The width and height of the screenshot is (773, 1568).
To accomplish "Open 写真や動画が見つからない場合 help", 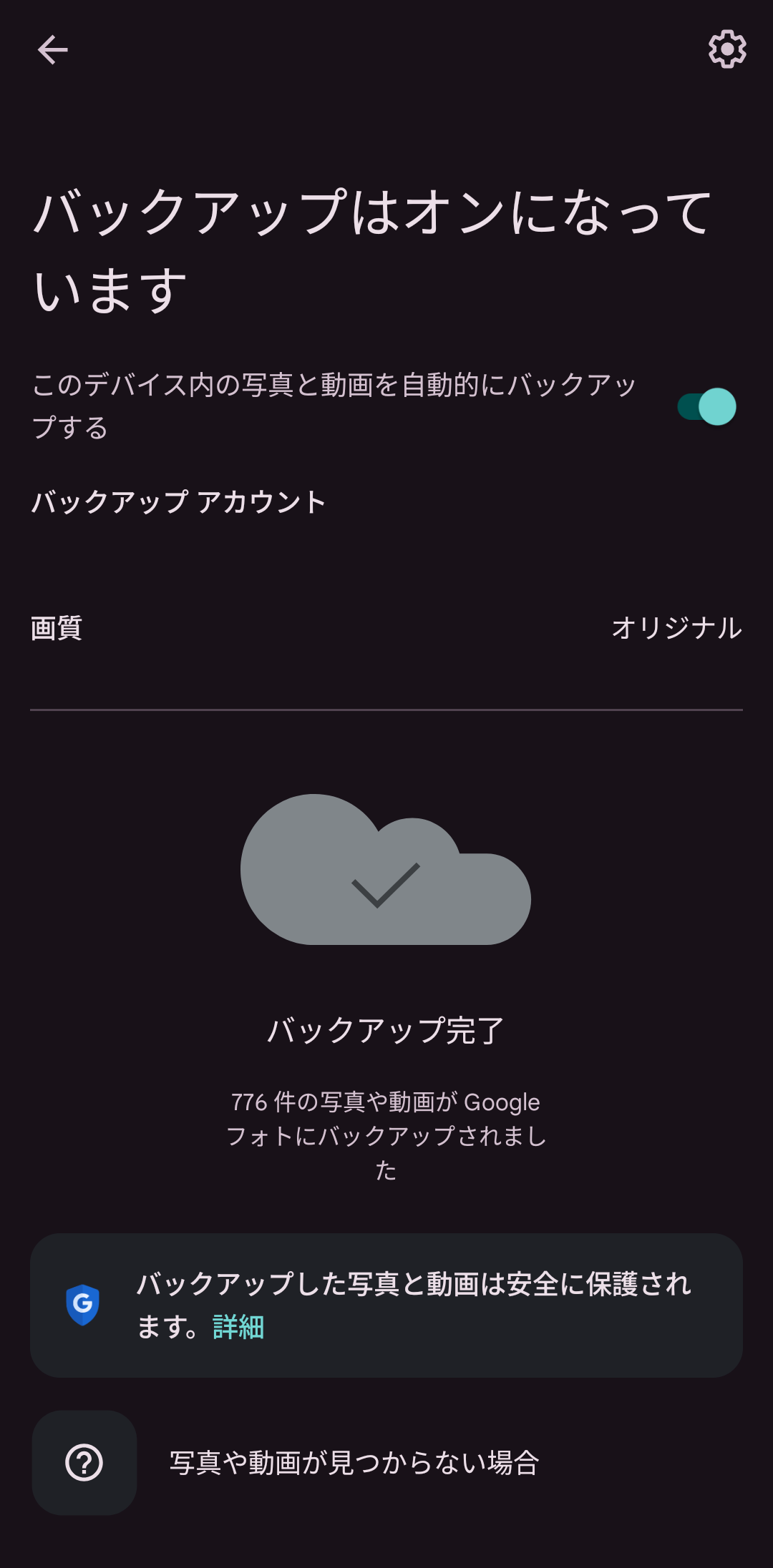I will 354,1463.
